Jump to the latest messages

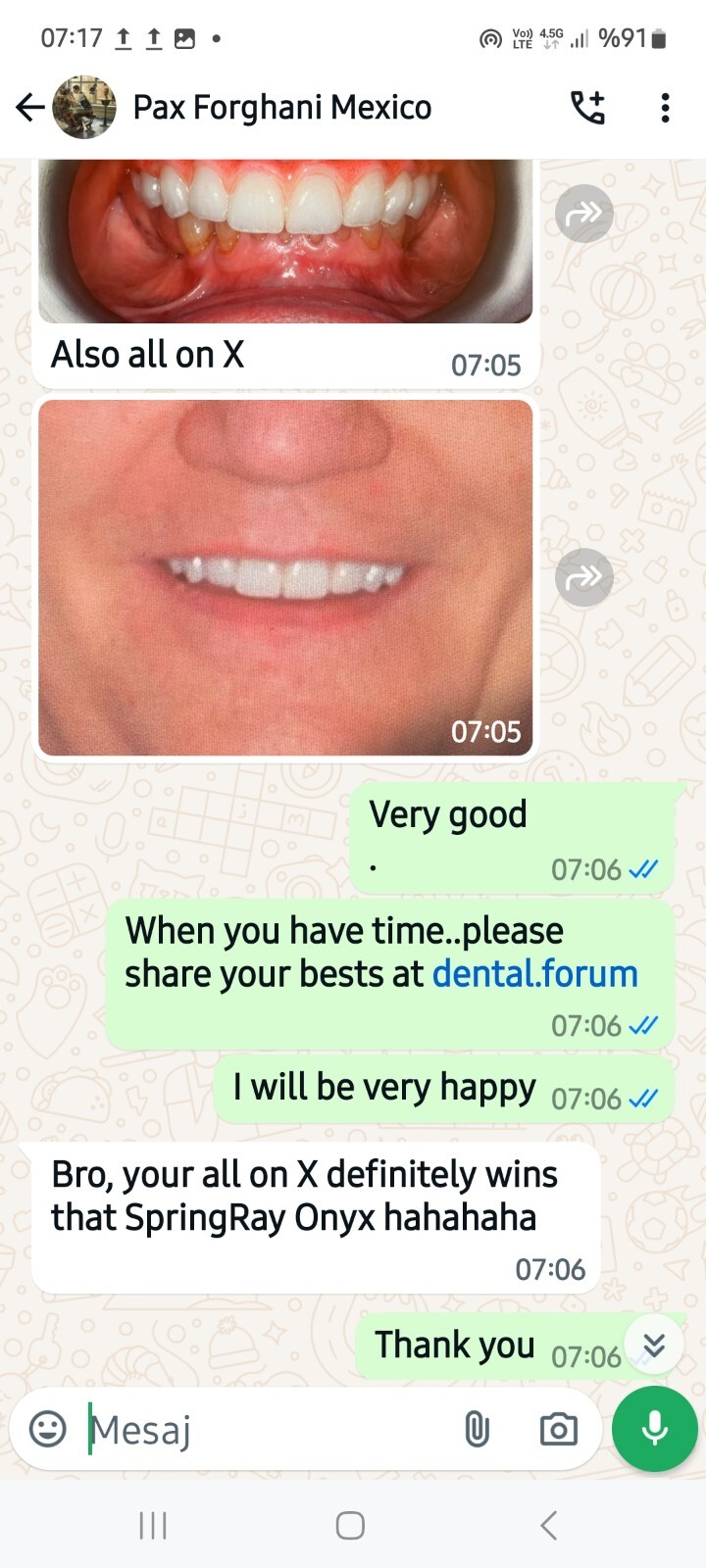coord(654,1345)
